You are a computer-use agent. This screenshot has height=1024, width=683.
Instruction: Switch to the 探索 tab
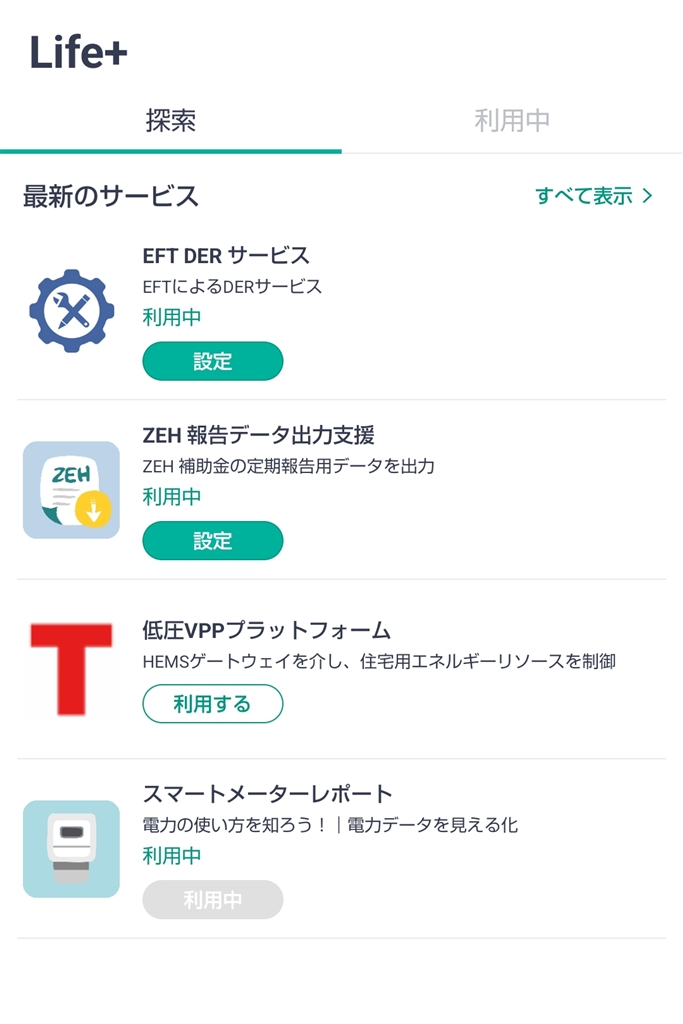click(x=171, y=121)
